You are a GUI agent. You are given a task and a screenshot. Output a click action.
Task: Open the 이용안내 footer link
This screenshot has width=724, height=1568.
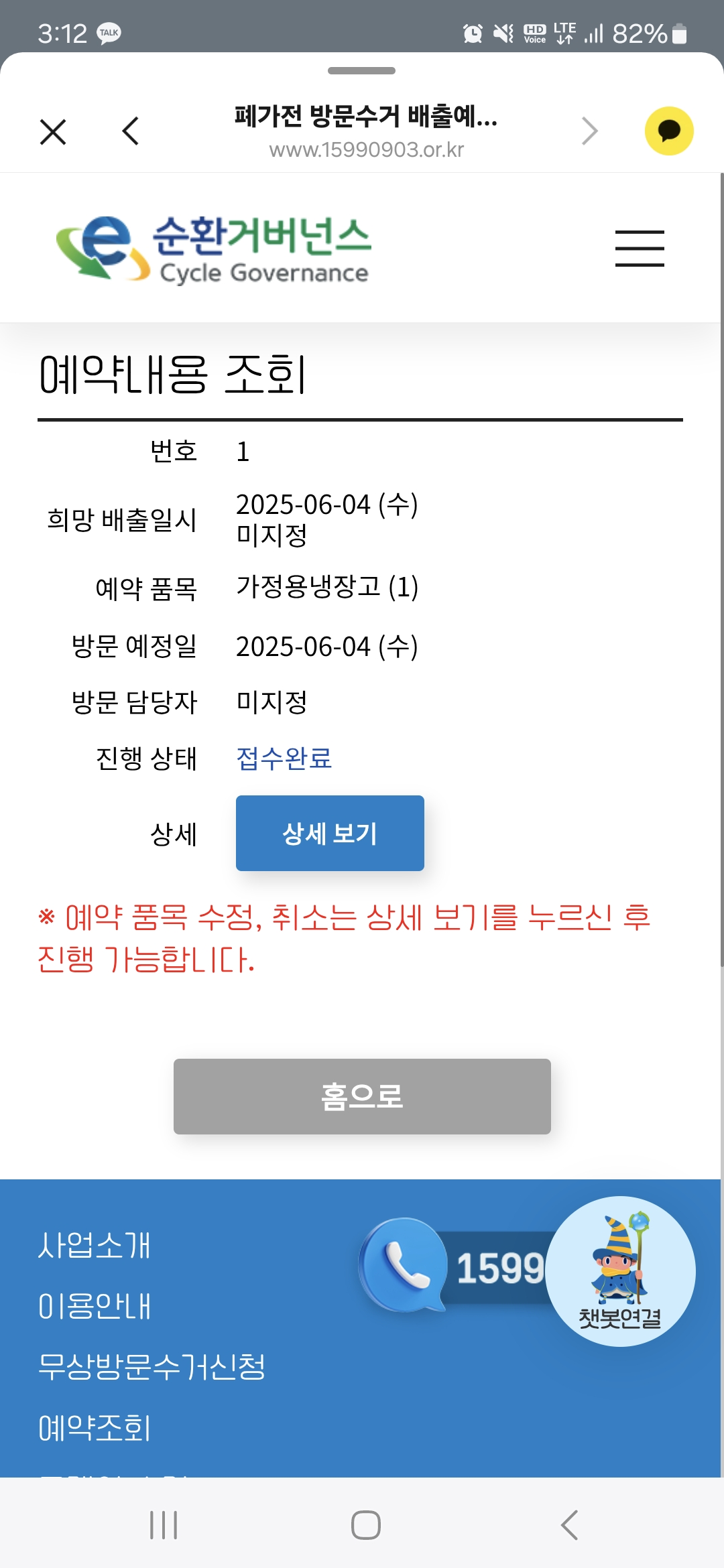click(x=95, y=1306)
